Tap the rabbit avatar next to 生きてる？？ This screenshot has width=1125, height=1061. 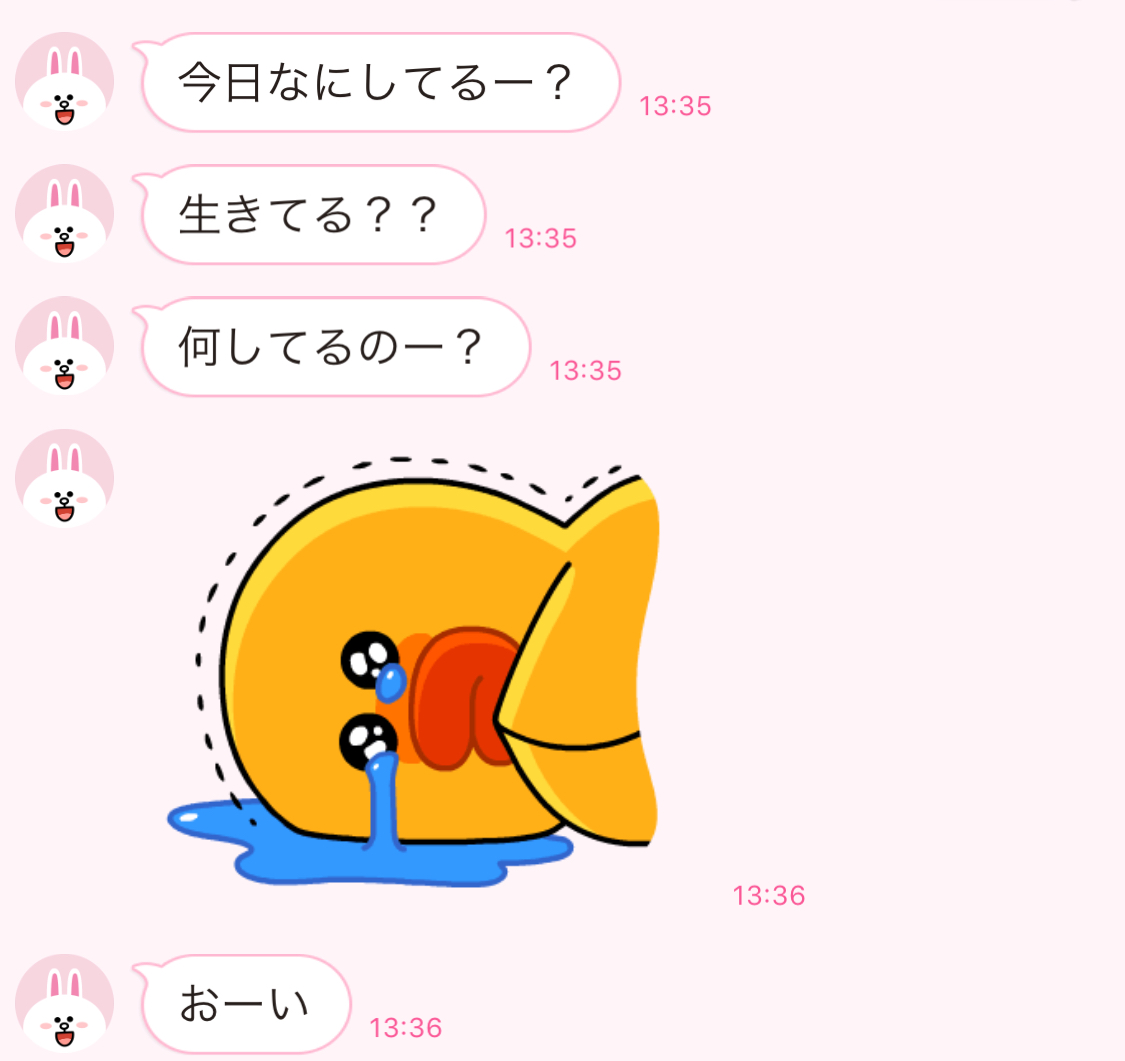point(65,214)
